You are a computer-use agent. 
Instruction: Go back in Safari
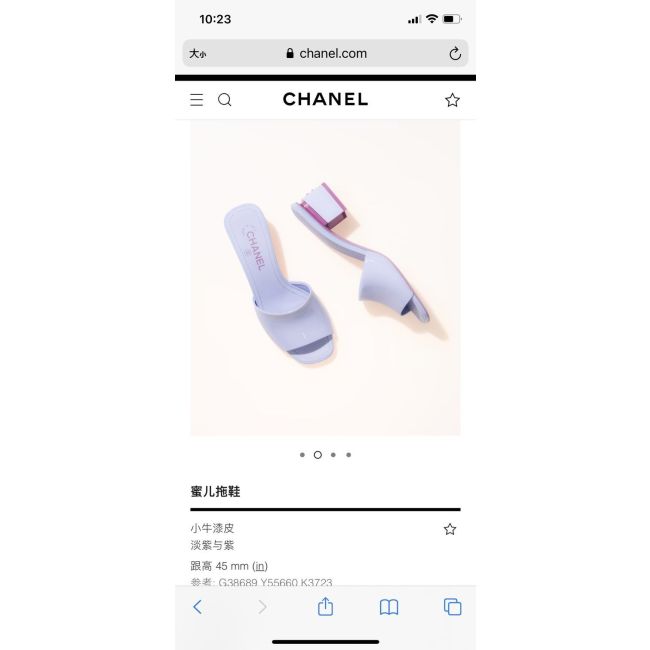tap(197, 606)
